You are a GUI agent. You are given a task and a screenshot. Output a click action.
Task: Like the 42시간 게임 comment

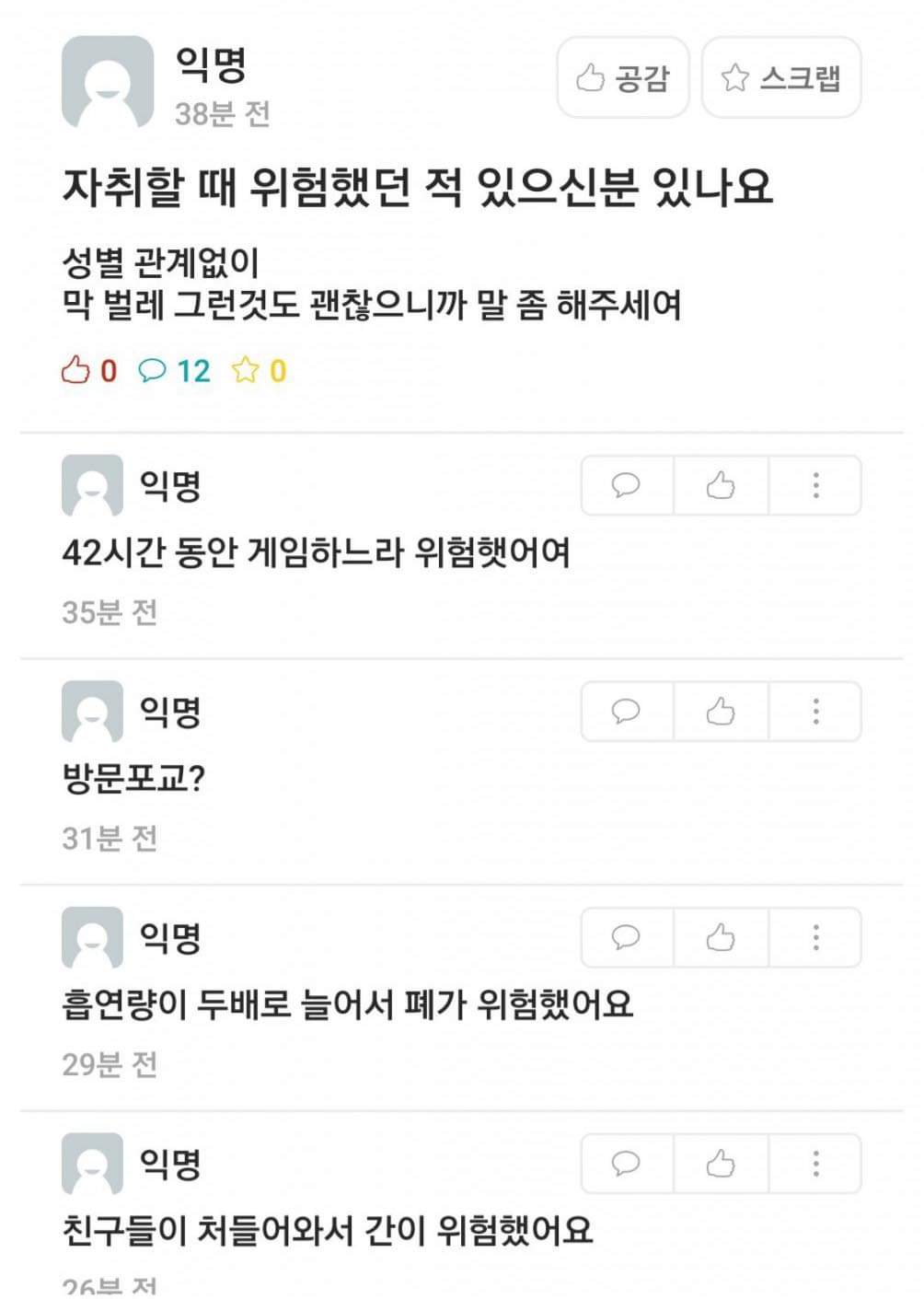click(721, 485)
